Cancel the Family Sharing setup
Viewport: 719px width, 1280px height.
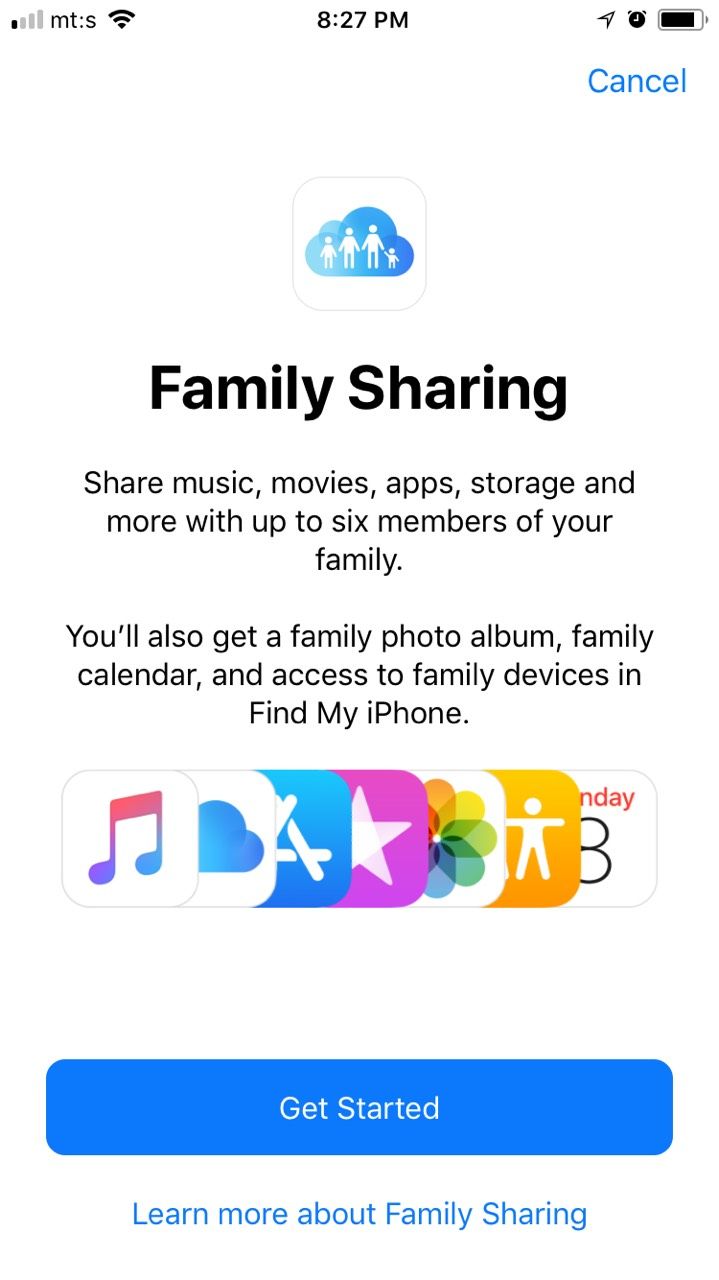pos(636,81)
